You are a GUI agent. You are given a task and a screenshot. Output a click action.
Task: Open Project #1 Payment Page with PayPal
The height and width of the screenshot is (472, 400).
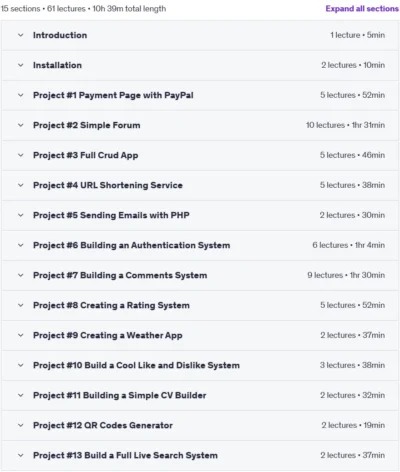point(200,95)
